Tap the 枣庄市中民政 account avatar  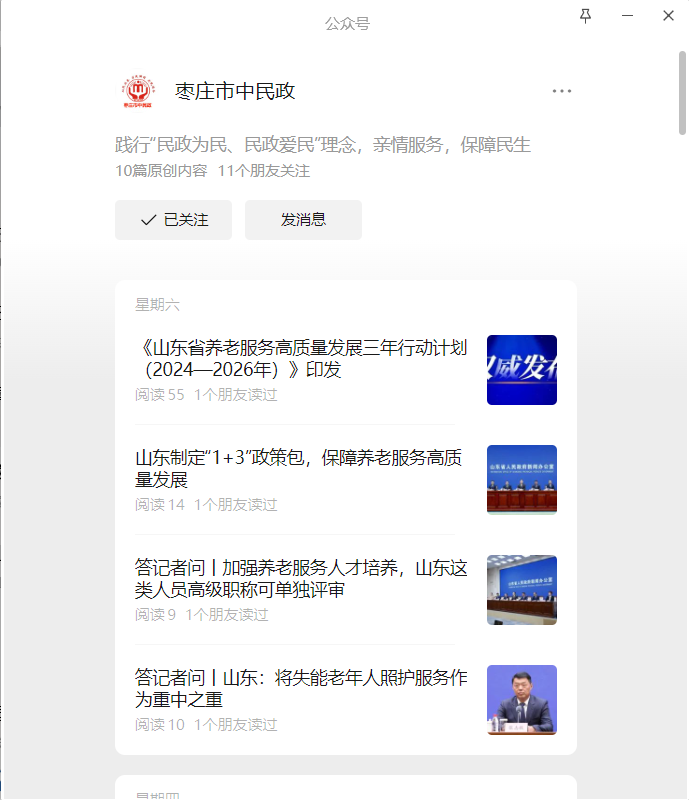(x=138, y=92)
